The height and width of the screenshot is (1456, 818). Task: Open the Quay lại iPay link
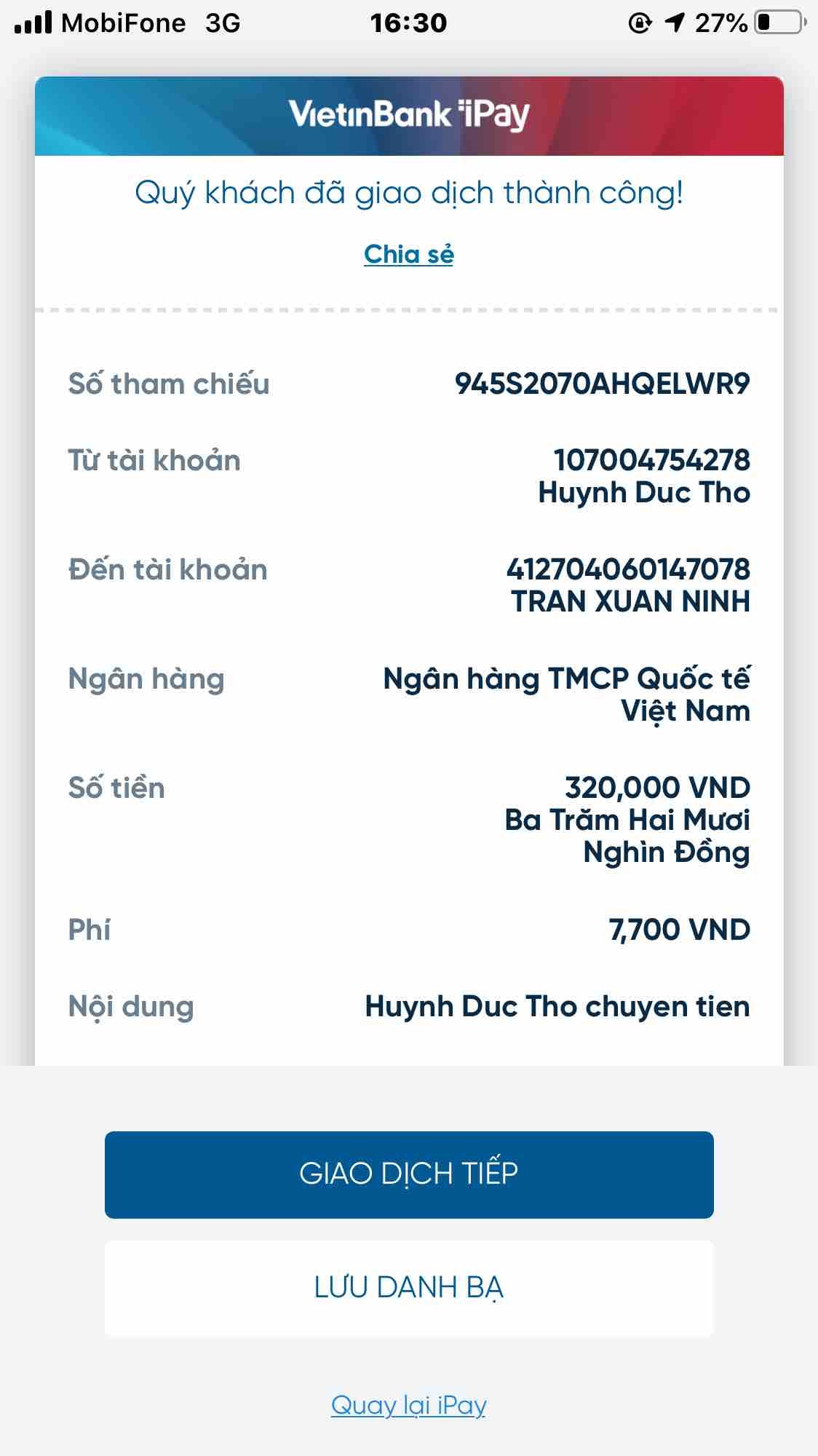click(x=408, y=1404)
